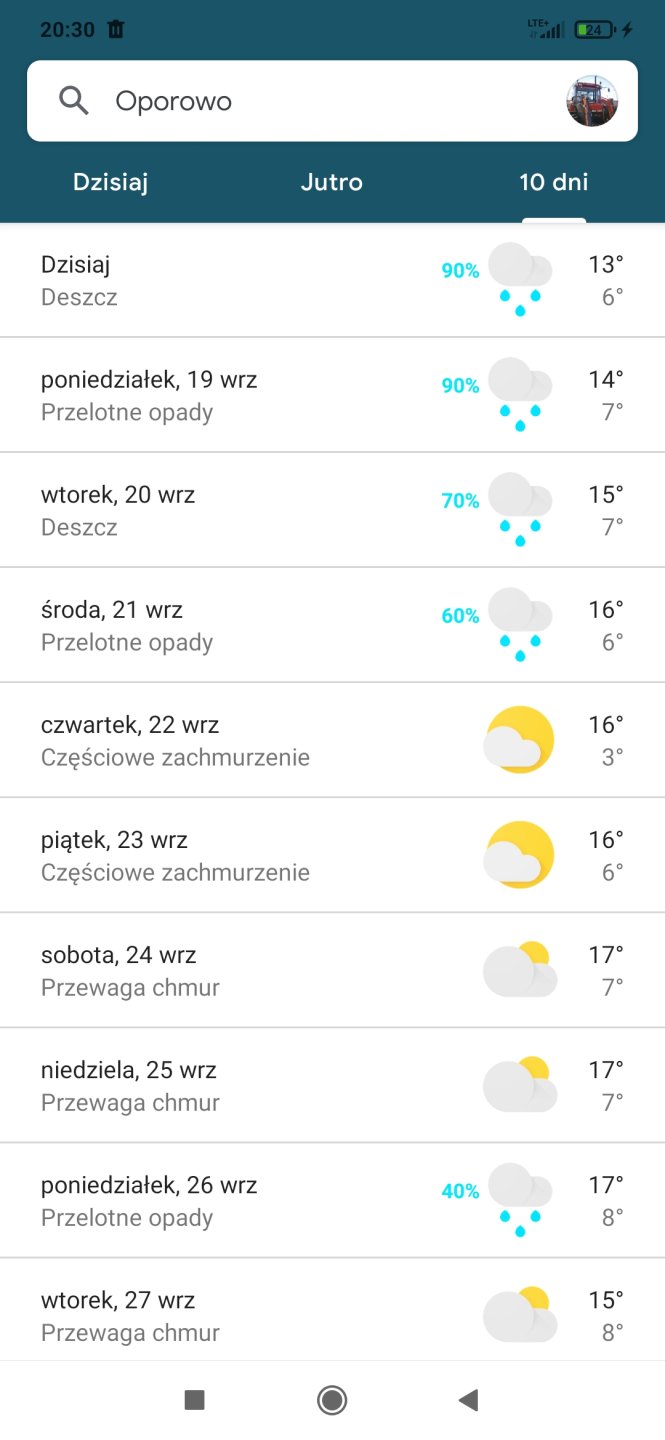This screenshot has height=1440, width=665.
Task: Open the Dzisiaj Deszcz forecast row
Action: click(x=332, y=281)
